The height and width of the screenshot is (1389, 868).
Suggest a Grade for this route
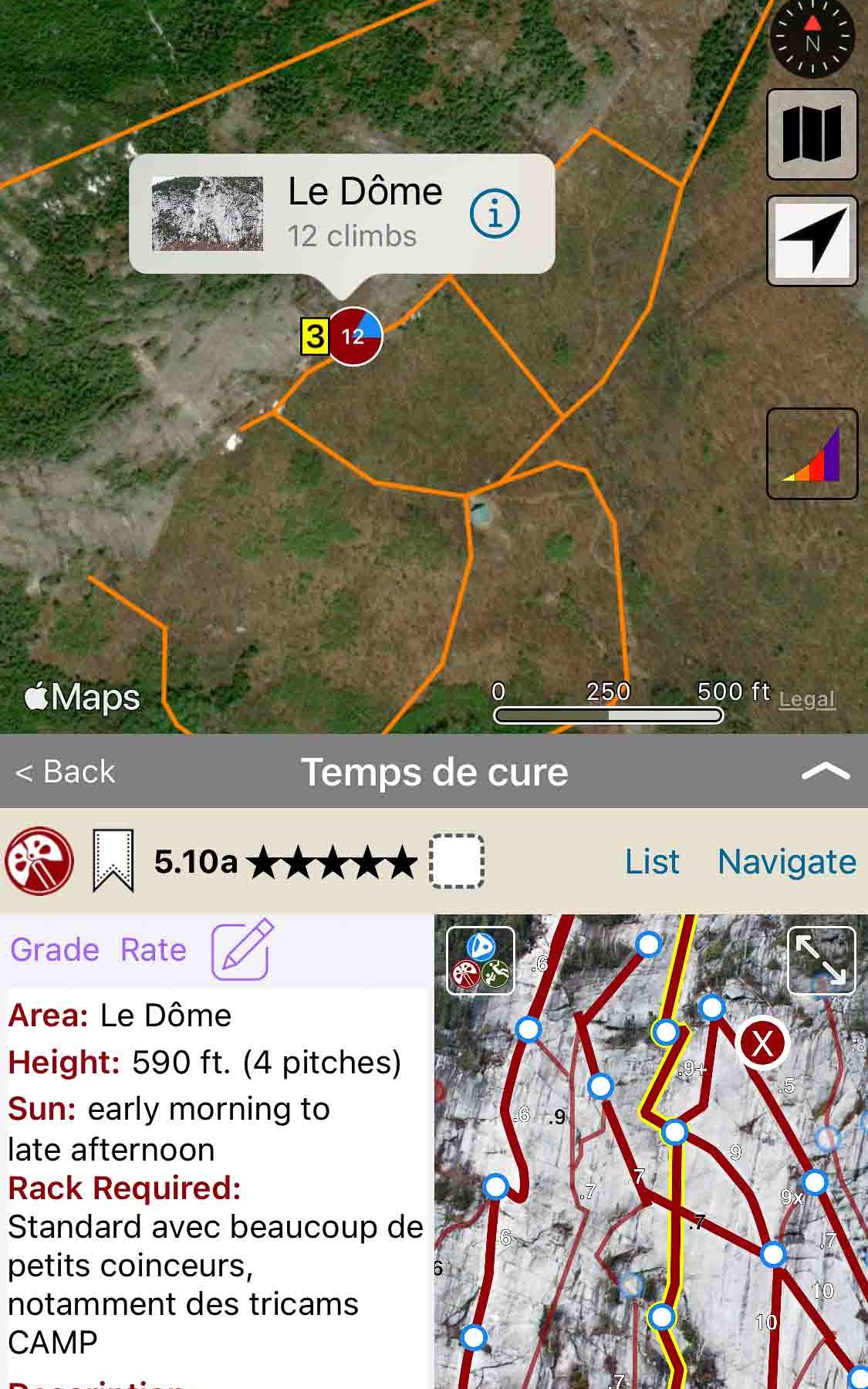click(x=55, y=950)
